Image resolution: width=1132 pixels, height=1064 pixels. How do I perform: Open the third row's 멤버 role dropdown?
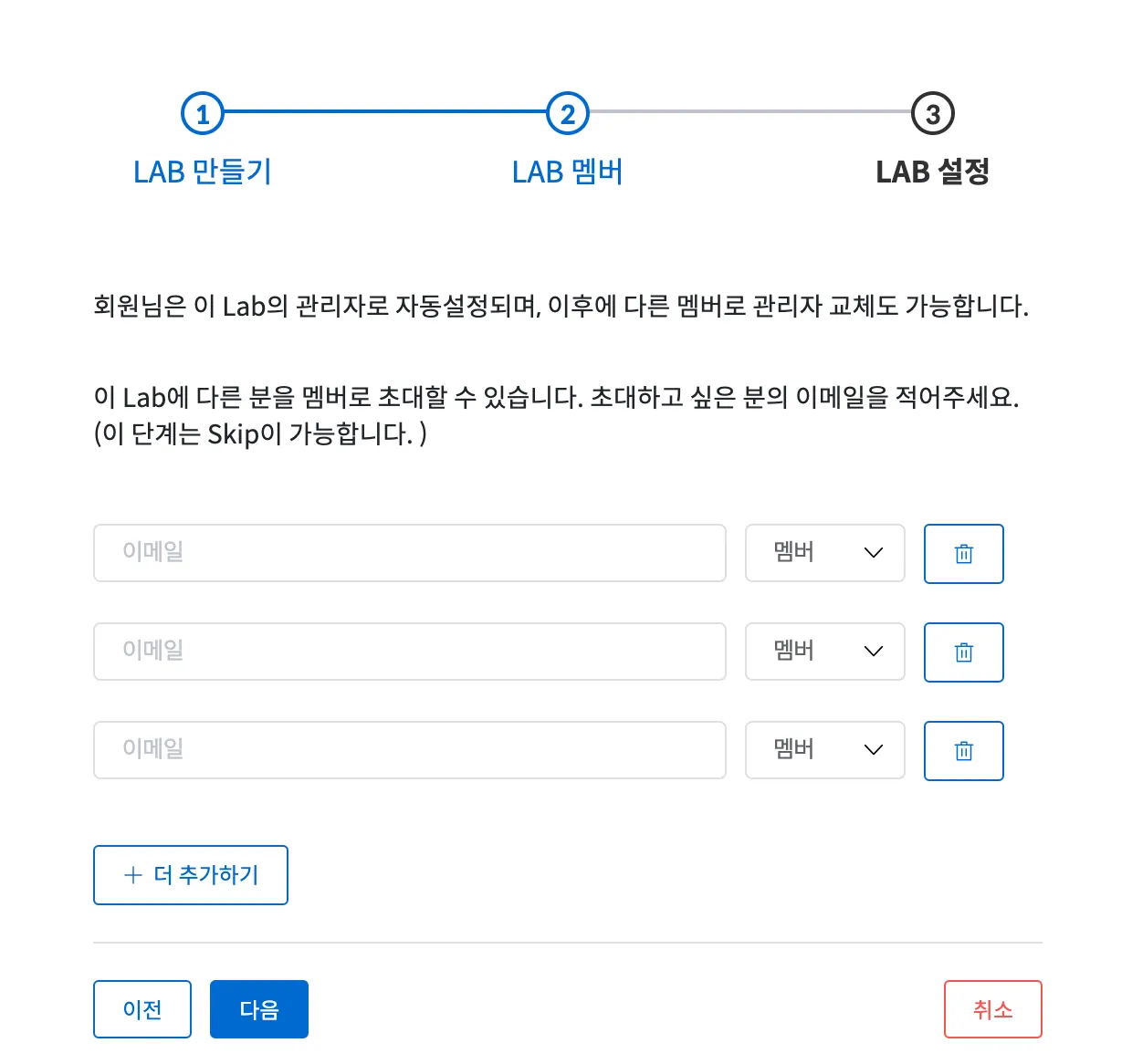click(824, 750)
